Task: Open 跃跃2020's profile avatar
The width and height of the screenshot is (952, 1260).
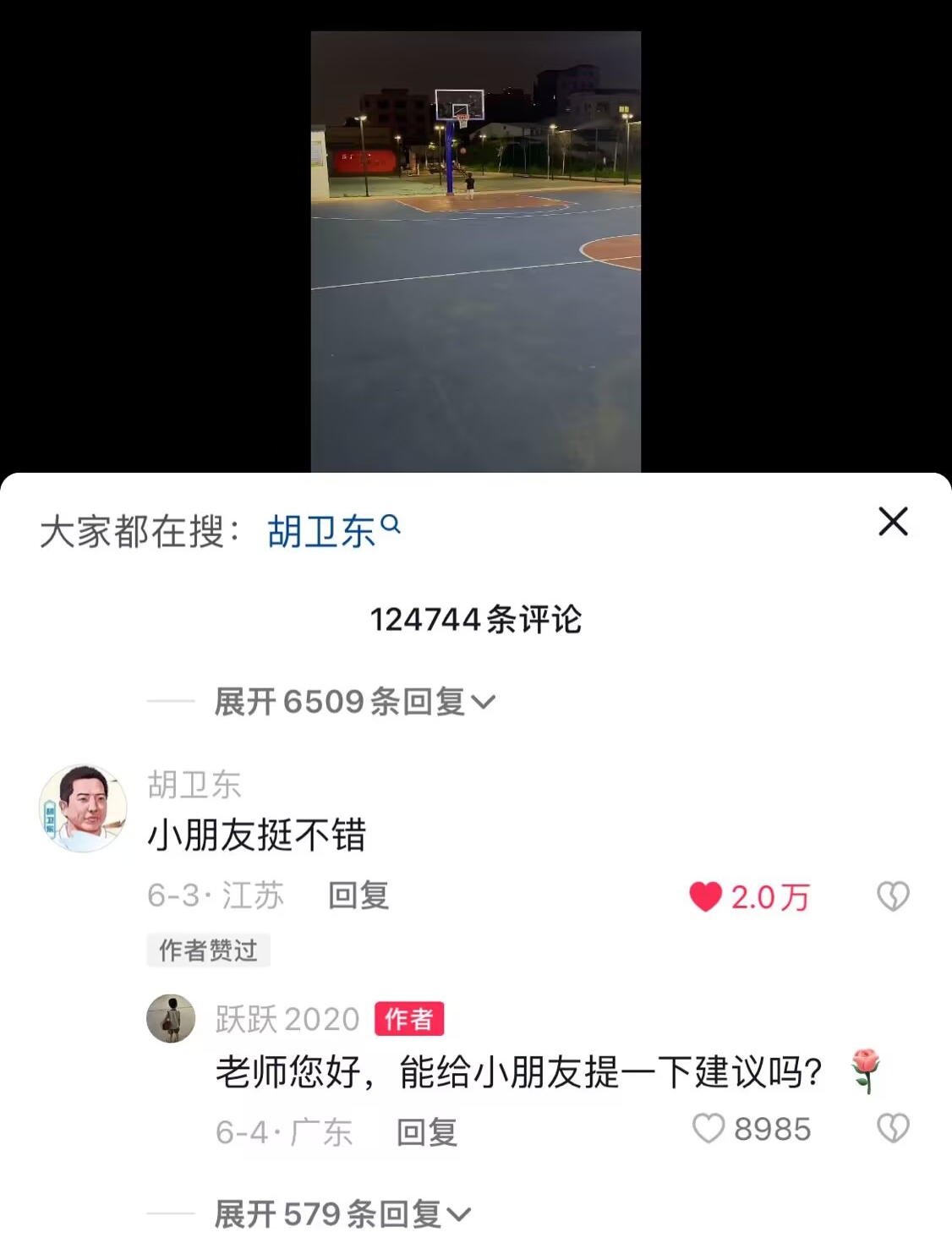Action: click(171, 1018)
